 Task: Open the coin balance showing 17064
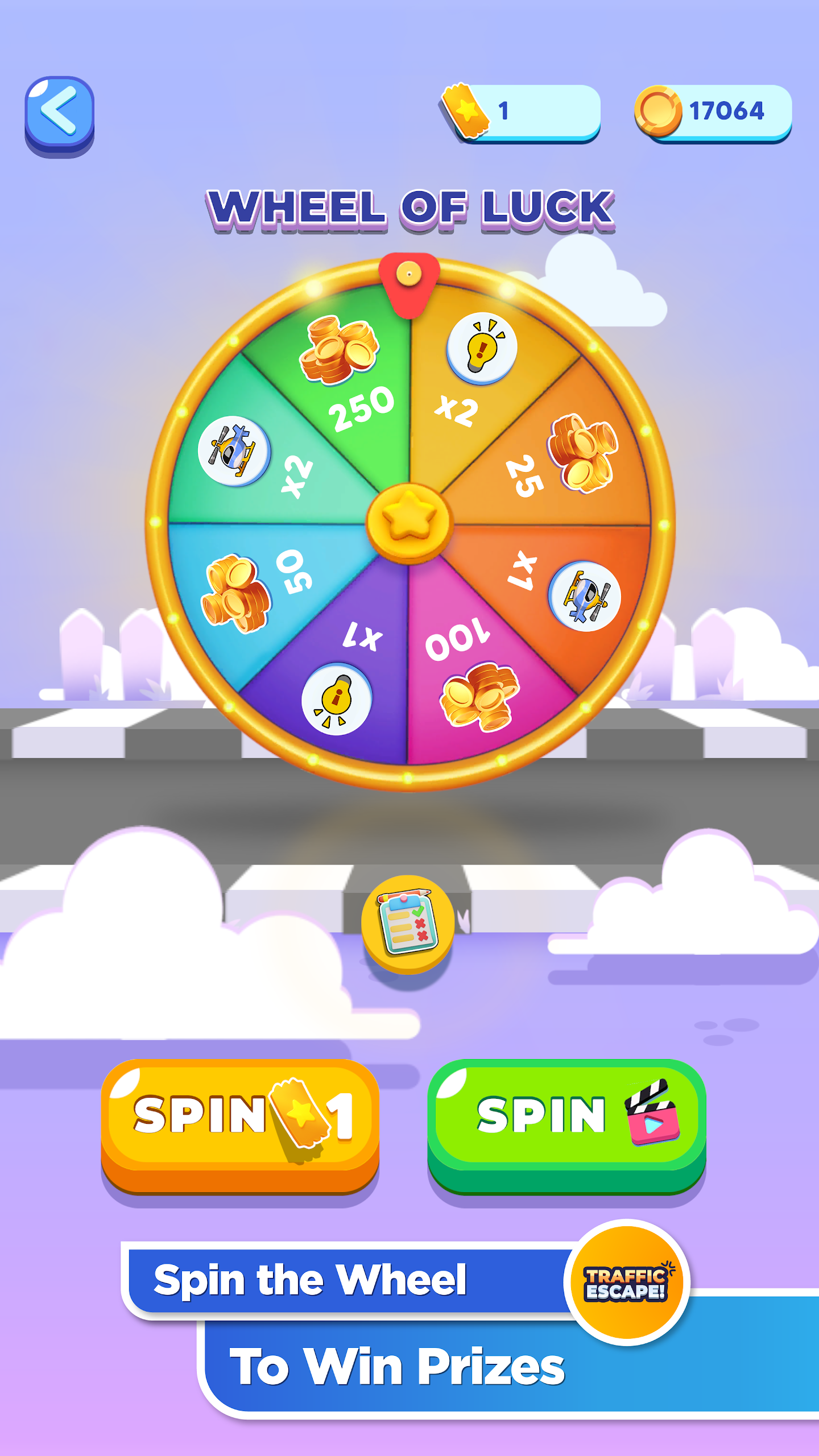click(713, 111)
